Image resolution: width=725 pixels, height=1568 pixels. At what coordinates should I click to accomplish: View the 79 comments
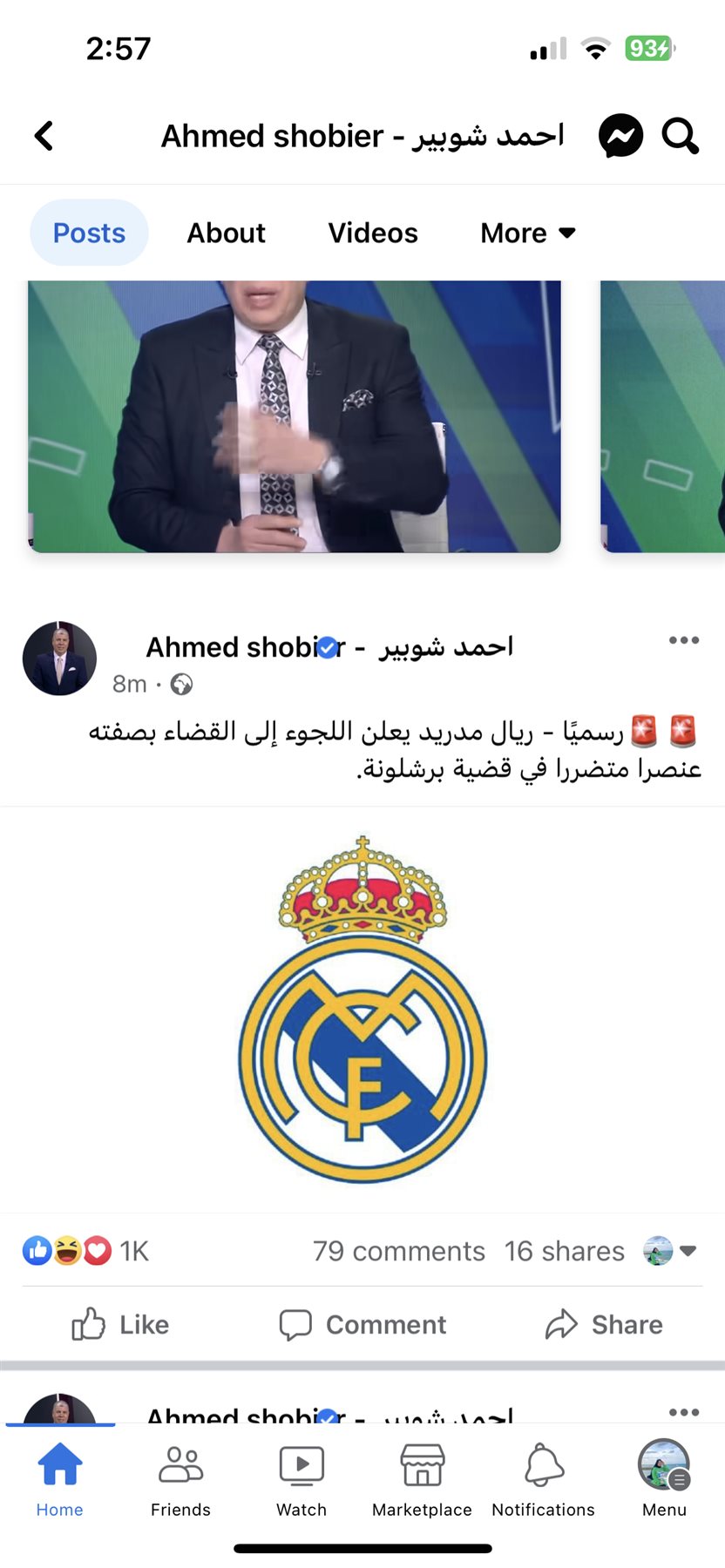tap(398, 1251)
